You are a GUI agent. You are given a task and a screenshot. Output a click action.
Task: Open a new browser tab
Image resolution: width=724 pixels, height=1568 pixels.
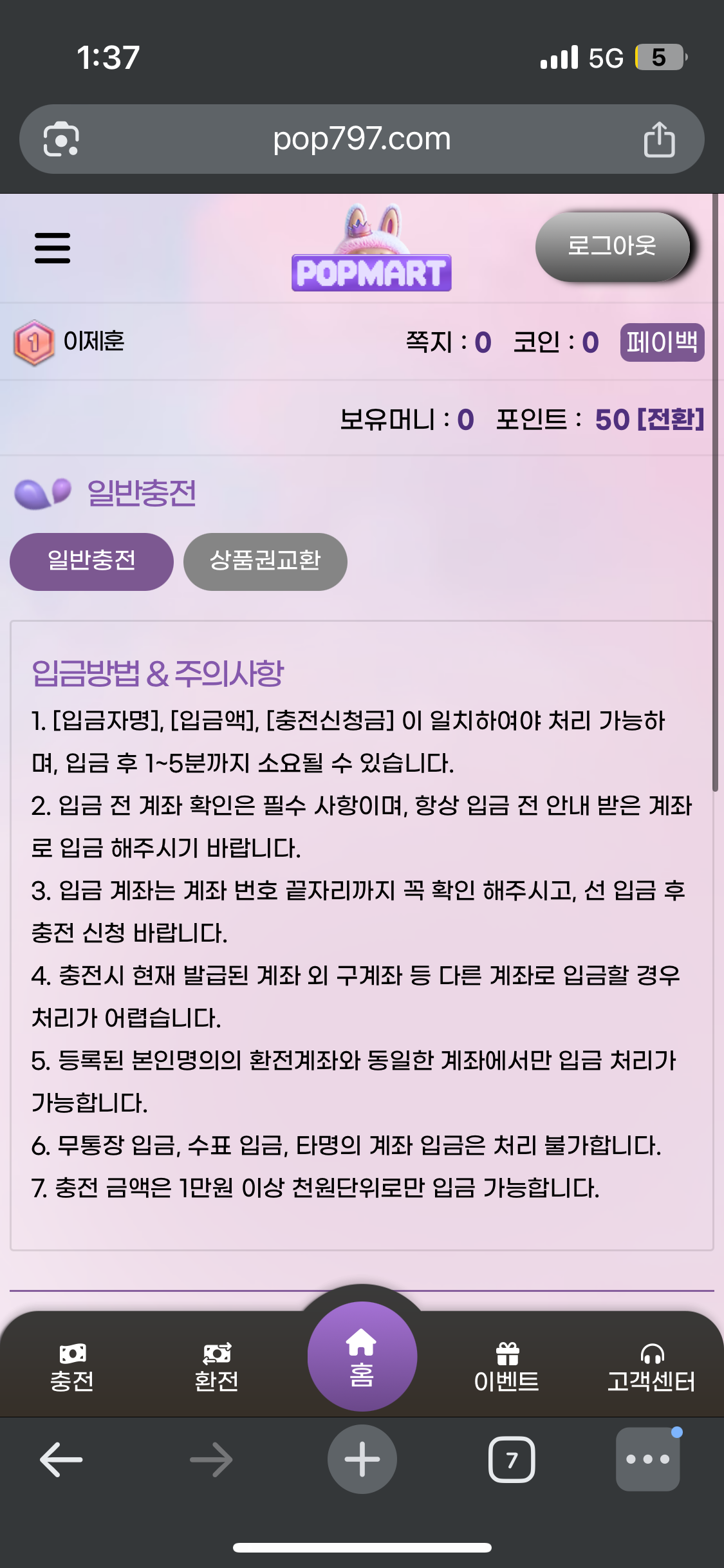point(362,1459)
